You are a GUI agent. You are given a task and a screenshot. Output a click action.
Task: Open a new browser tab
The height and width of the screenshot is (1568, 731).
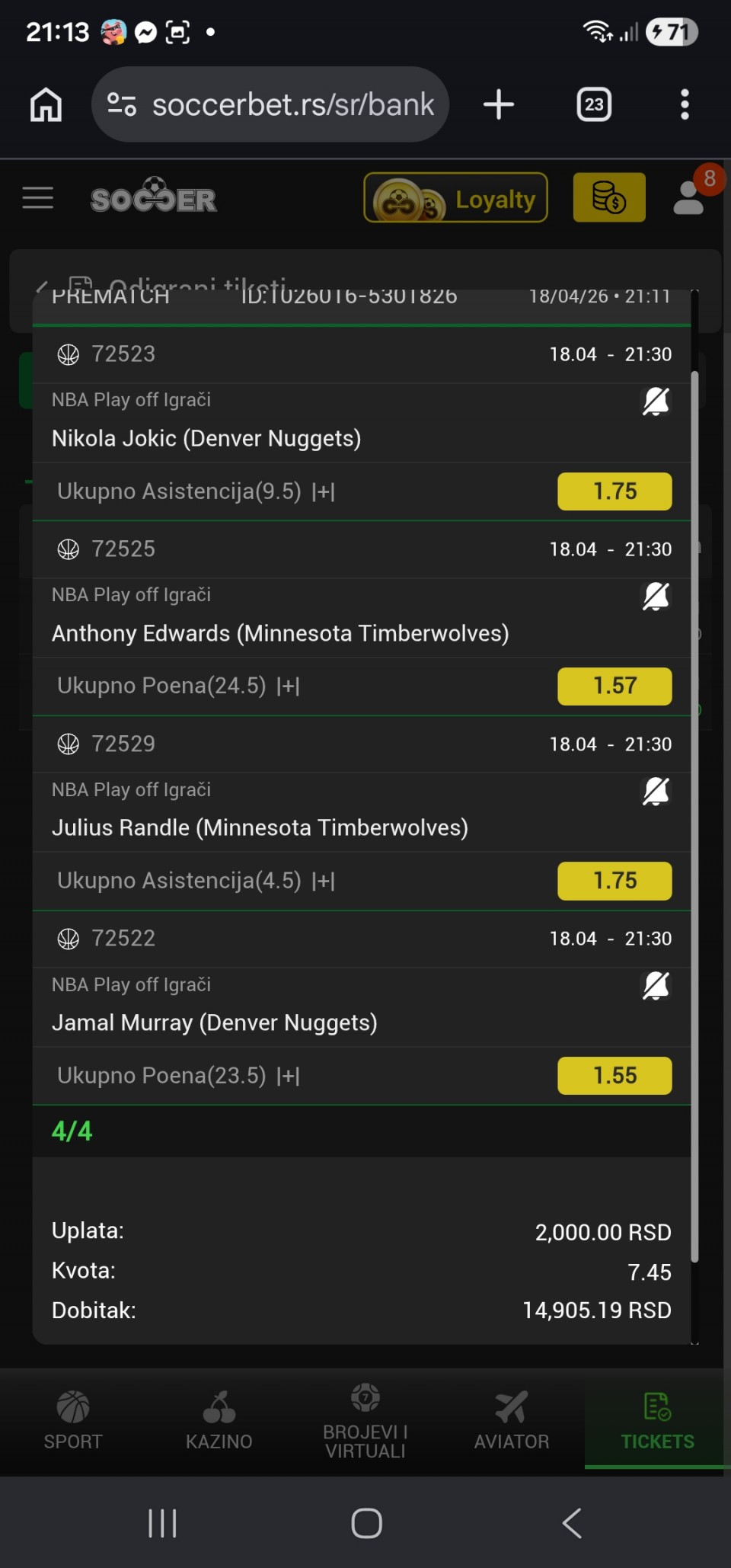tap(499, 104)
